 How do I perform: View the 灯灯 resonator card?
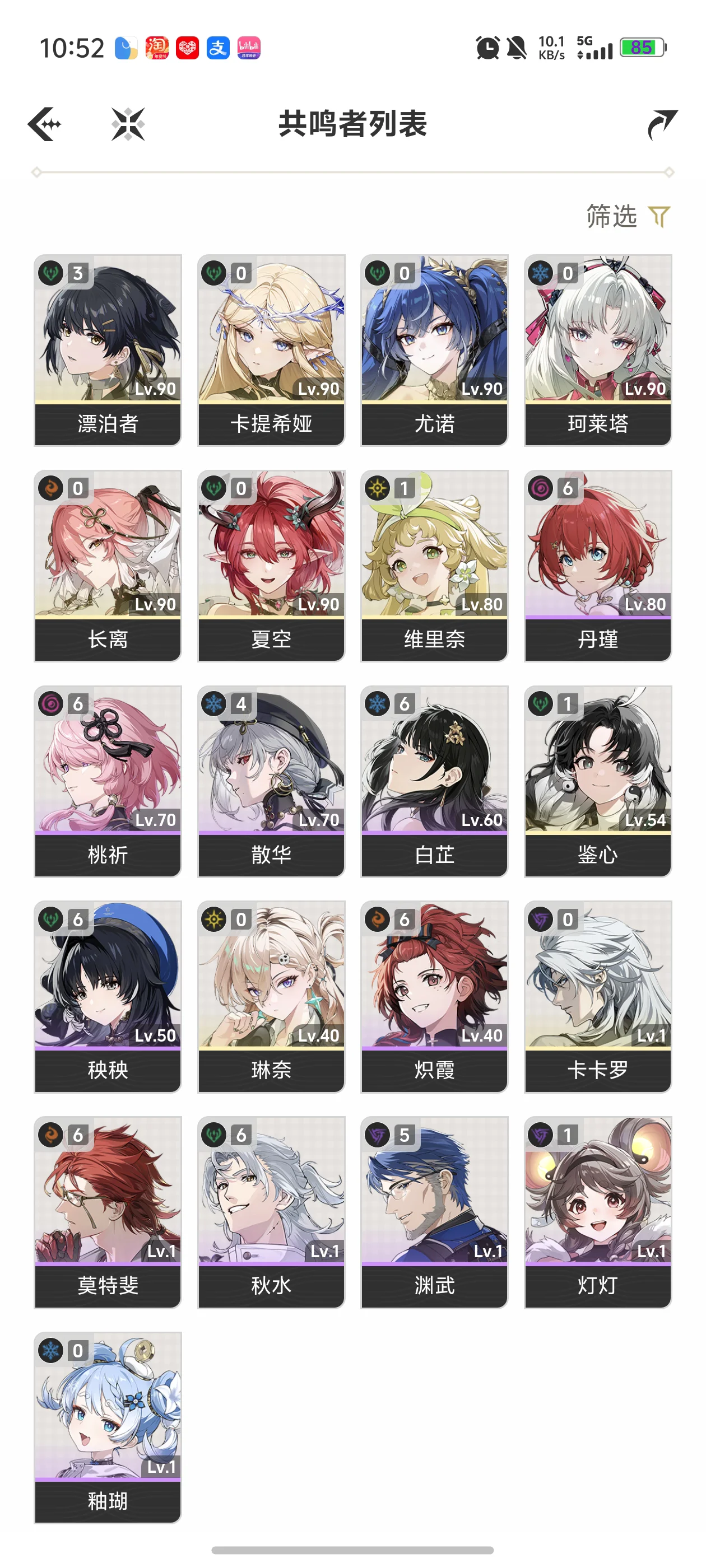click(x=597, y=1212)
